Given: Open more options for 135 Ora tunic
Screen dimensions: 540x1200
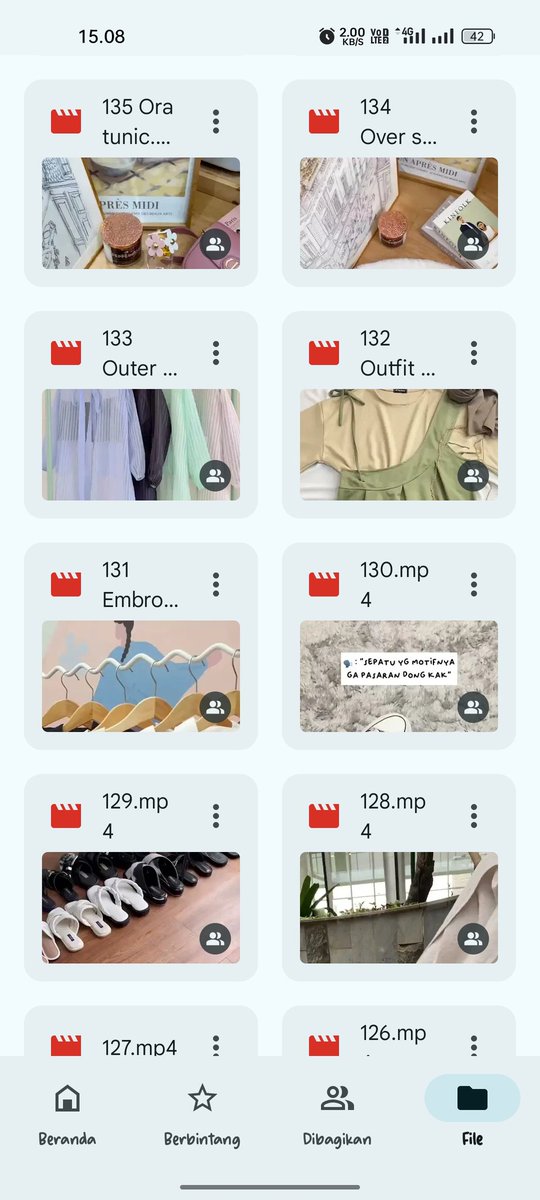Looking at the screenshot, I should tap(216, 122).
